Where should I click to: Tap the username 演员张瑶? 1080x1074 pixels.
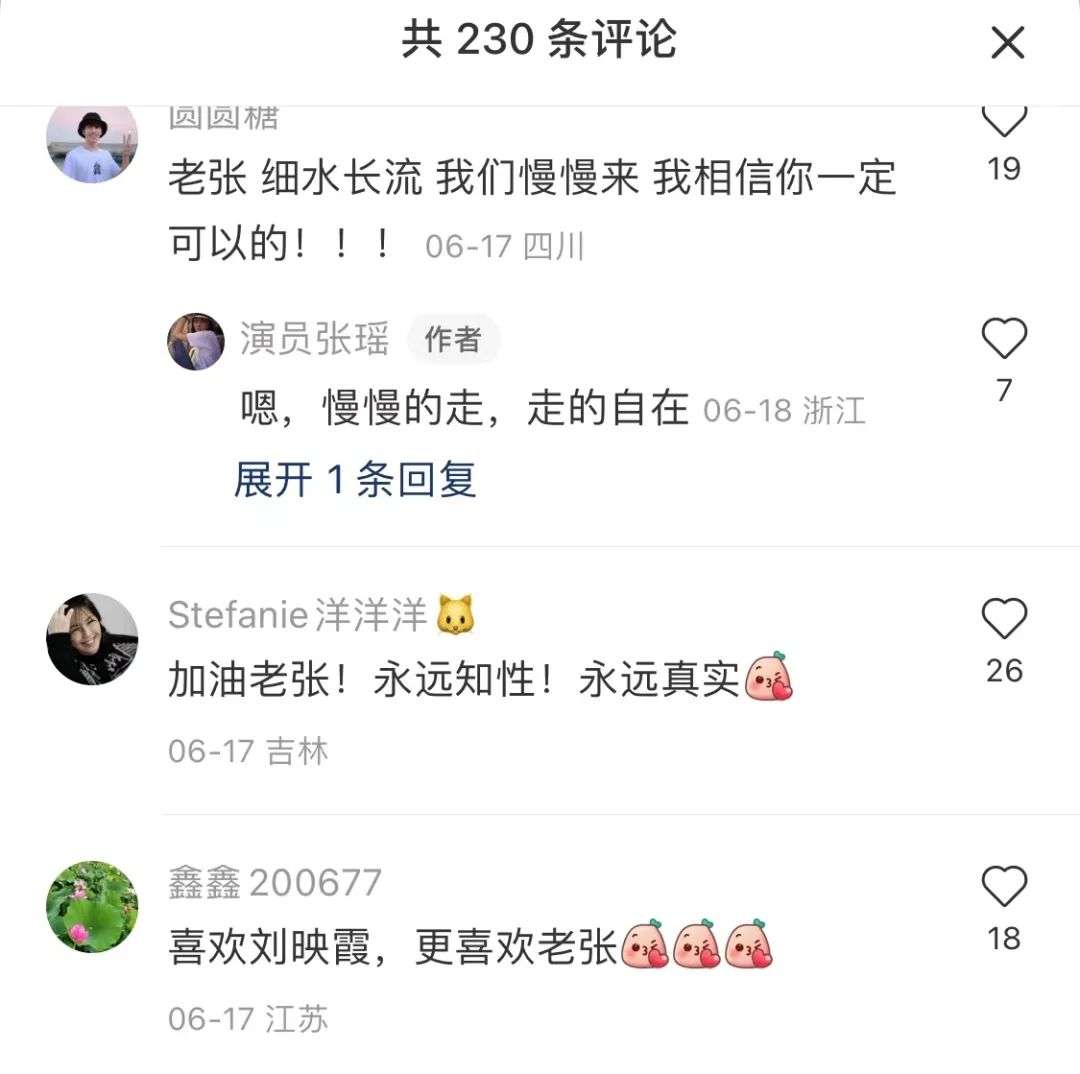tap(314, 340)
